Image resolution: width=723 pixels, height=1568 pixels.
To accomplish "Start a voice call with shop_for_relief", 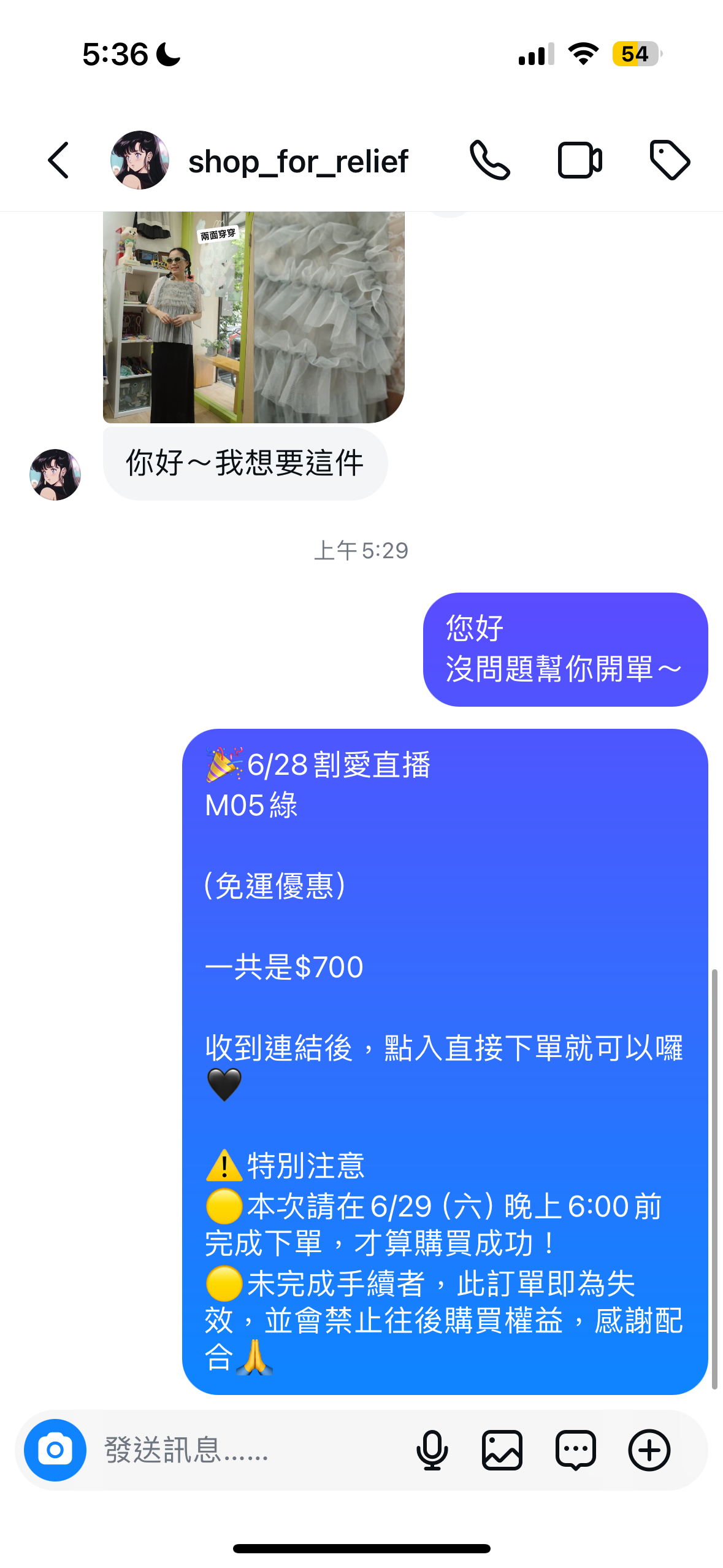I will coord(489,161).
